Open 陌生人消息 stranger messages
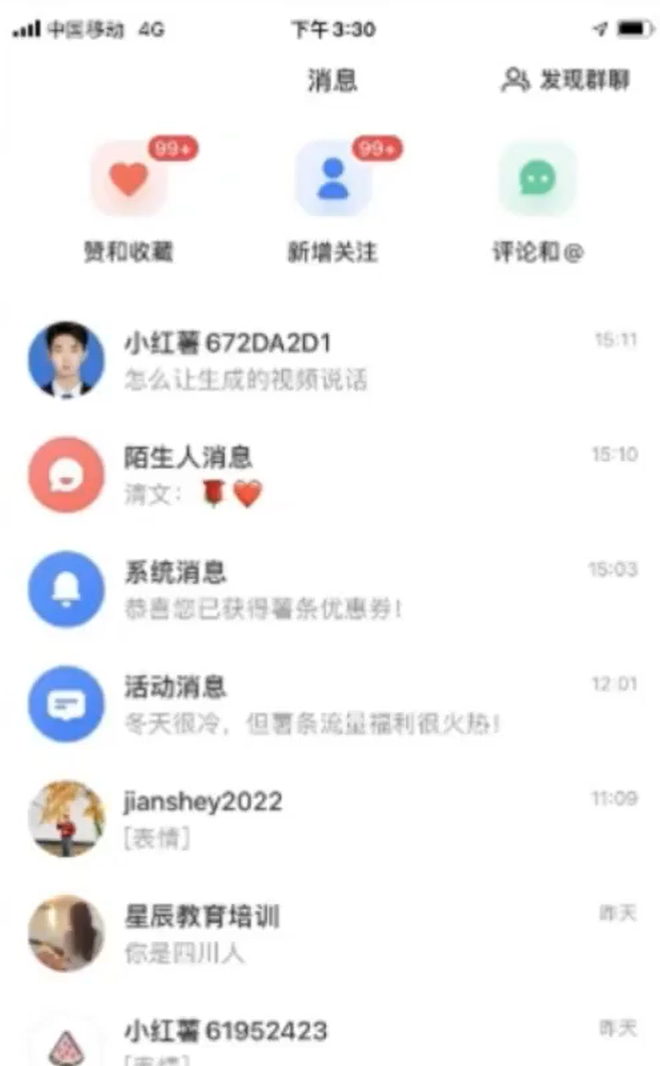The image size is (660, 1066). click(330, 474)
